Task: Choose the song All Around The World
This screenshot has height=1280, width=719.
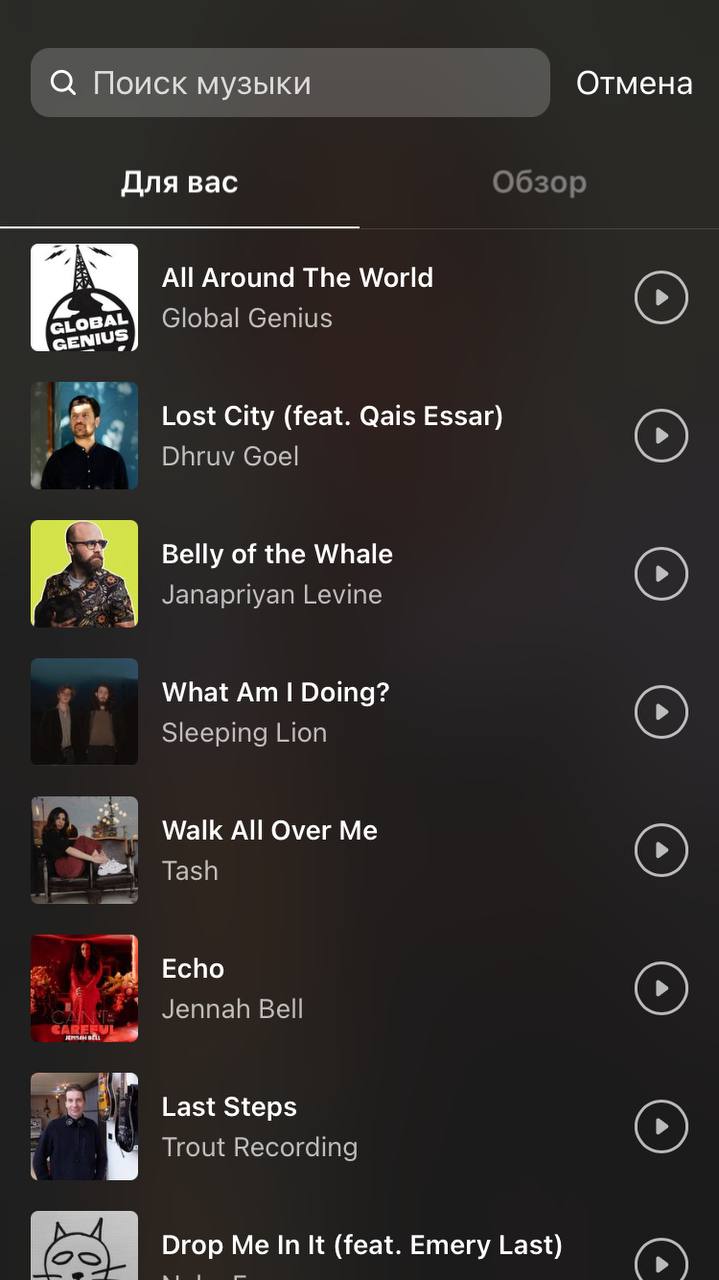Action: pos(297,297)
